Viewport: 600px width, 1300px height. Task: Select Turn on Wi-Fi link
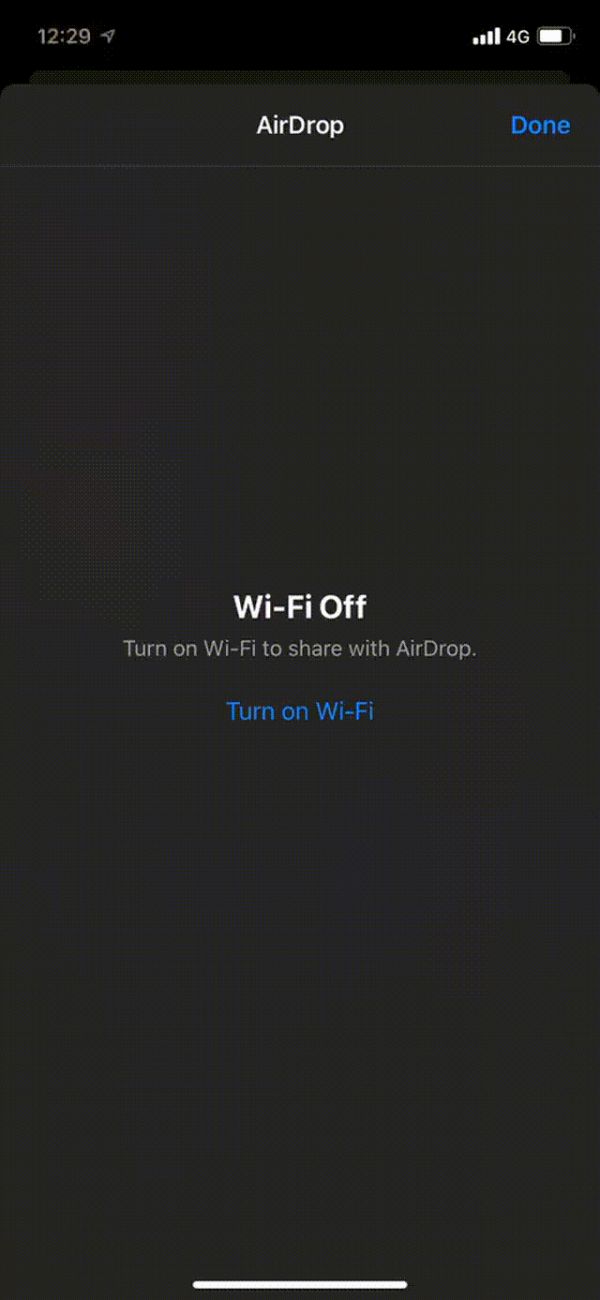click(300, 711)
